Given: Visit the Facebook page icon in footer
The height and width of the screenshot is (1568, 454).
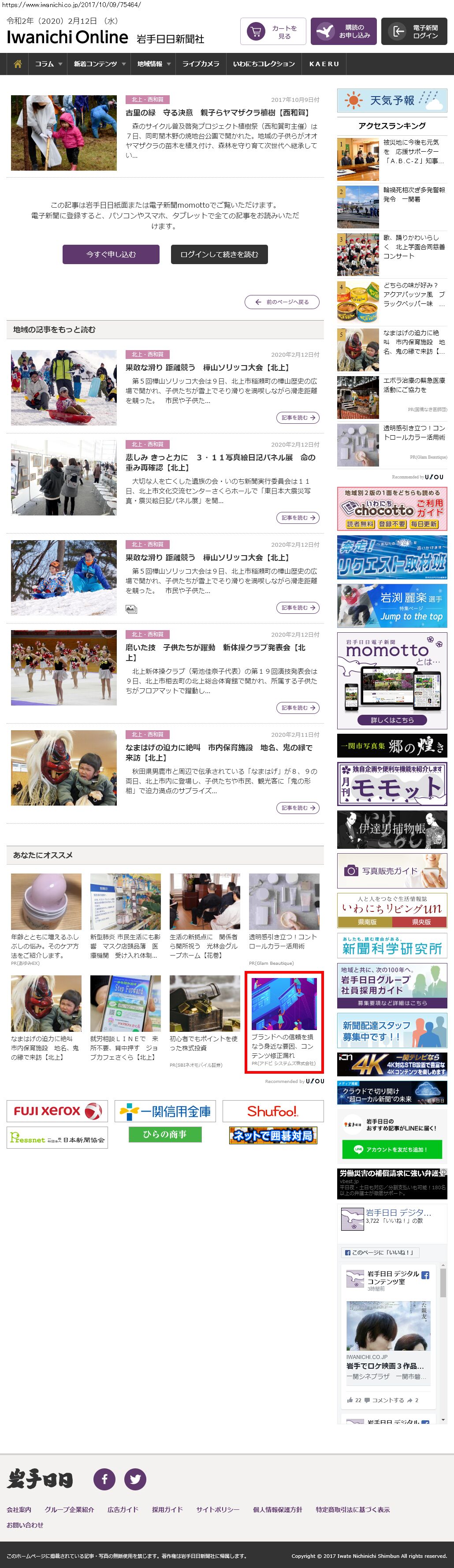Looking at the screenshot, I should [104, 1478].
